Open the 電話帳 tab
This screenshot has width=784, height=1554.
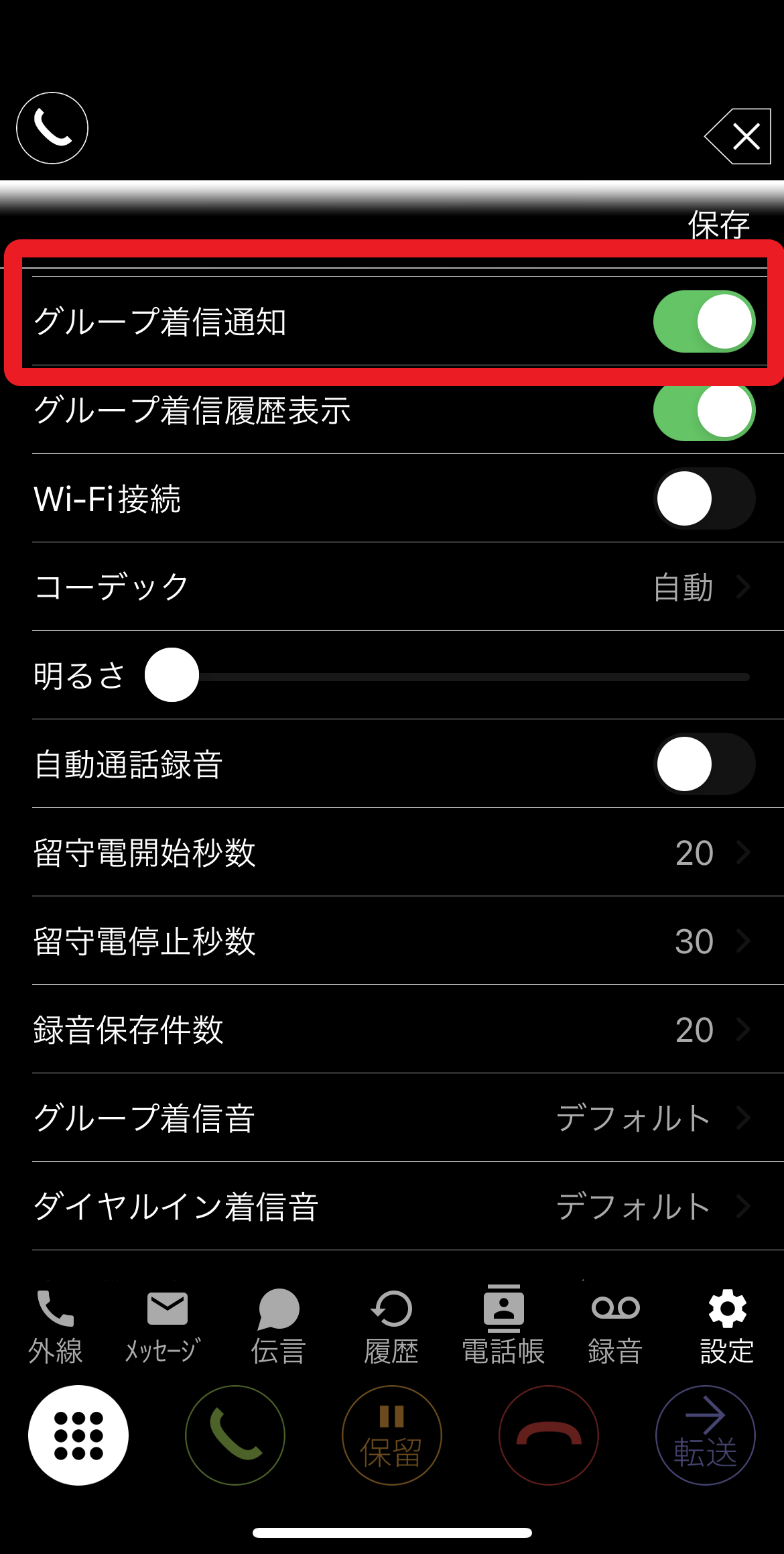[x=503, y=1326]
